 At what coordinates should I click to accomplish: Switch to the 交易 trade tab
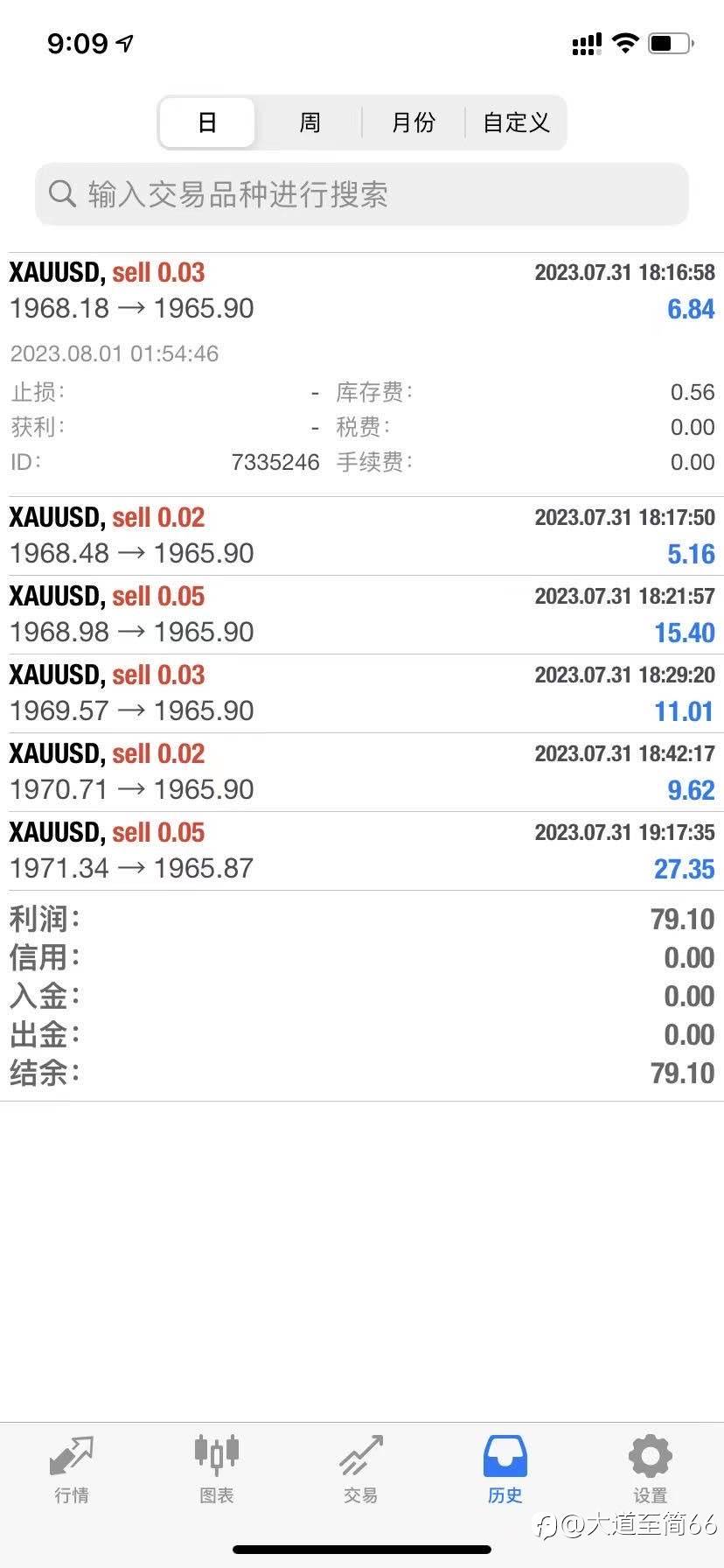pyautogui.click(x=361, y=1470)
